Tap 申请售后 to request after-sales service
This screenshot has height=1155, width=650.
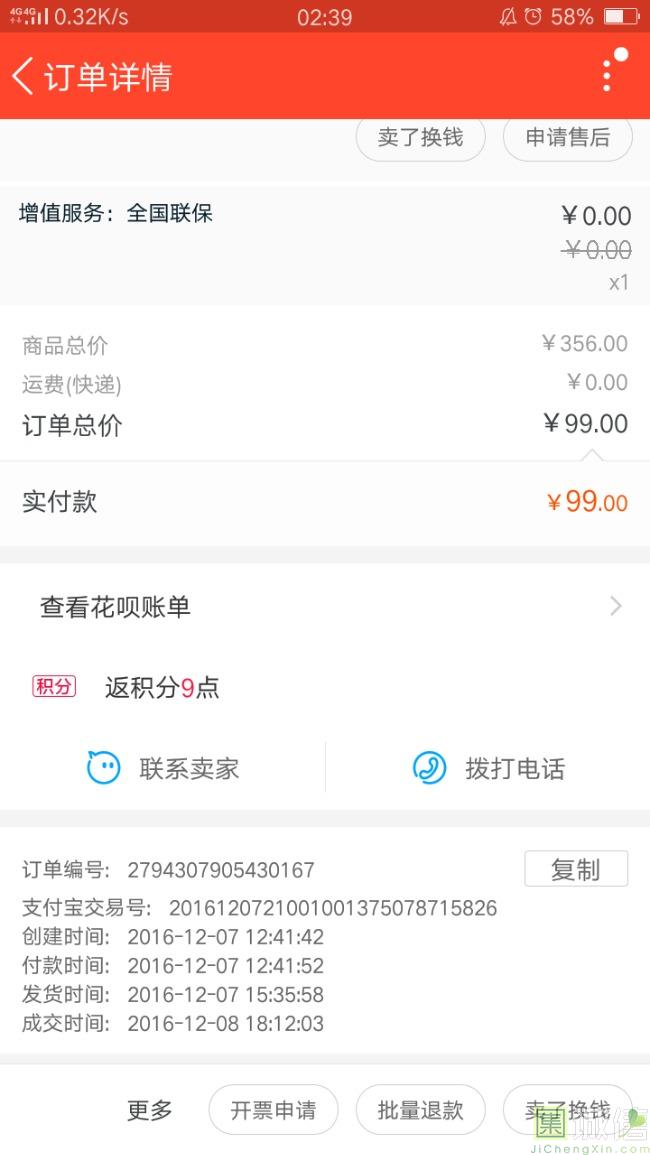point(567,138)
